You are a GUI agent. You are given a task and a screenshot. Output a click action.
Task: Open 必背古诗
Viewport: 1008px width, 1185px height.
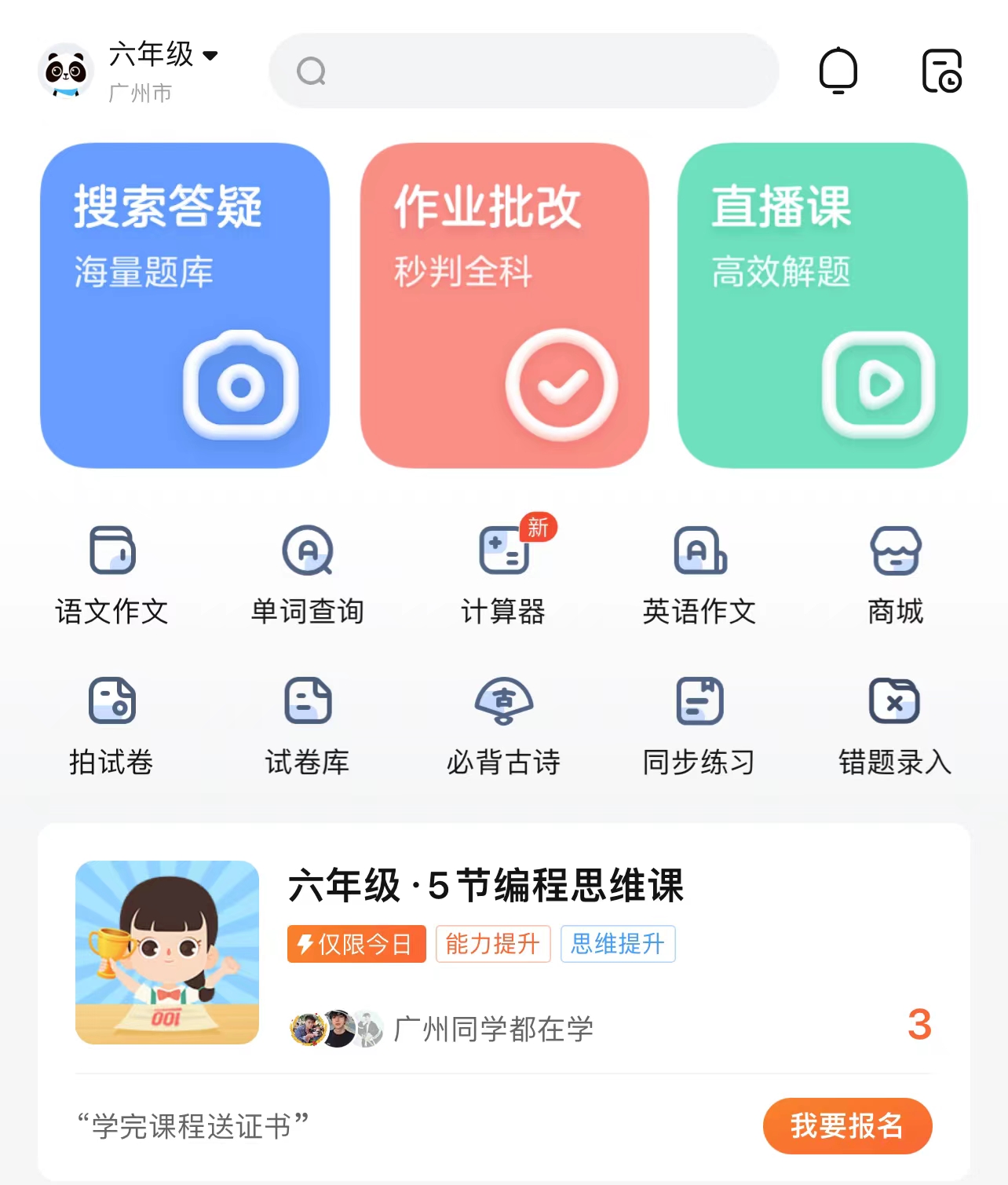click(504, 726)
